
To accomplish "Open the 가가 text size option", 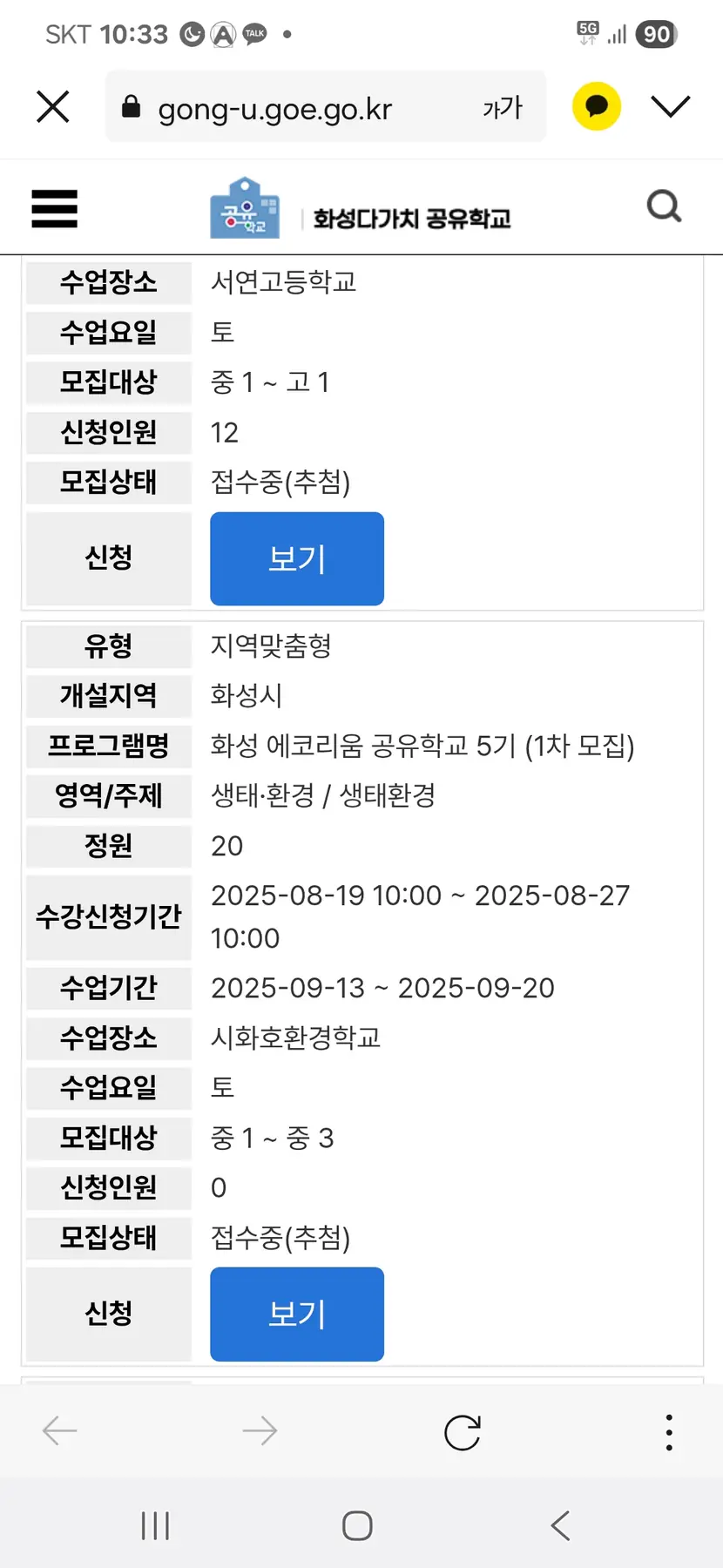I will pos(503,107).
